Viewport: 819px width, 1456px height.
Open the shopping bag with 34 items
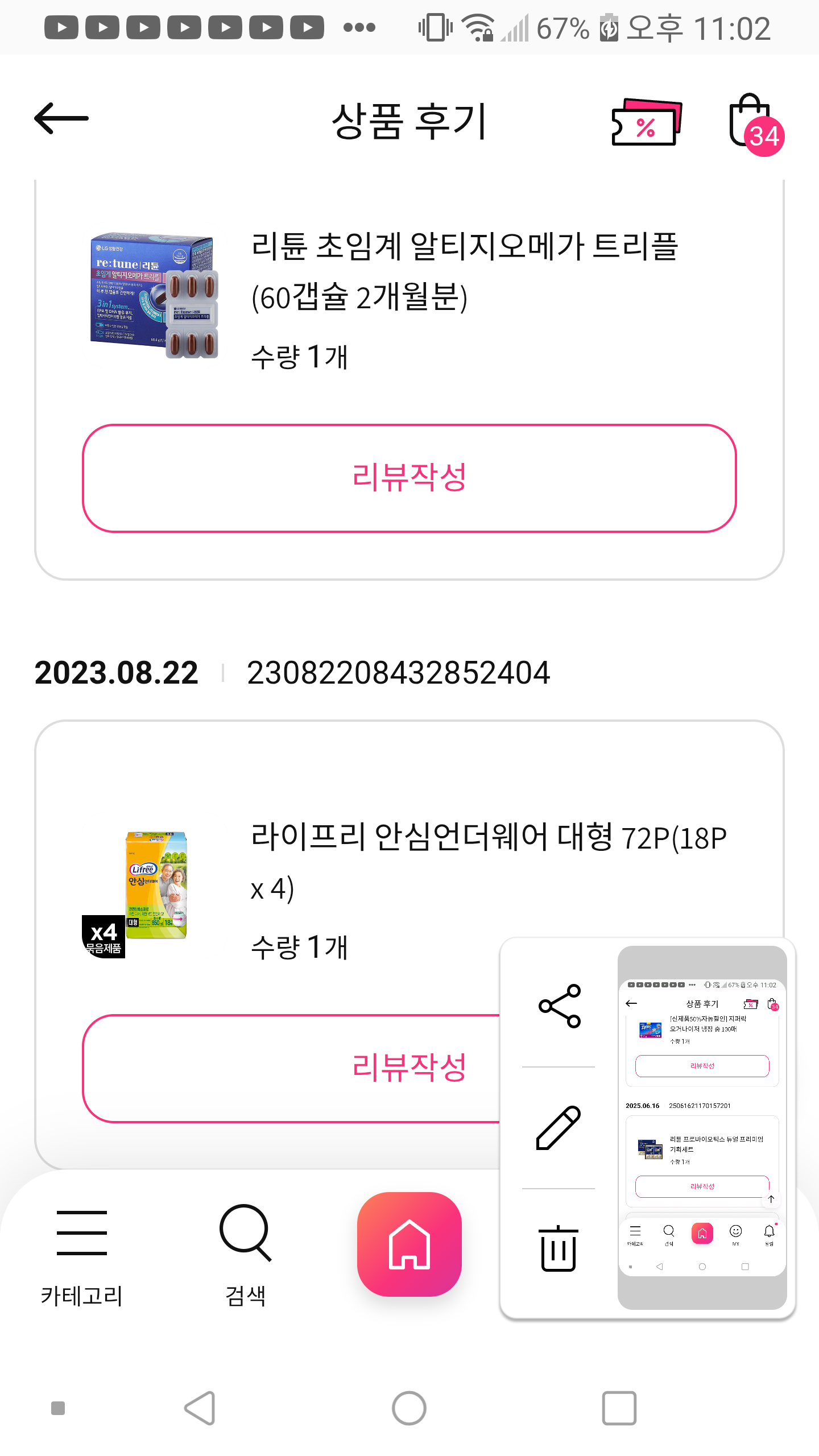pyautogui.click(x=755, y=123)
